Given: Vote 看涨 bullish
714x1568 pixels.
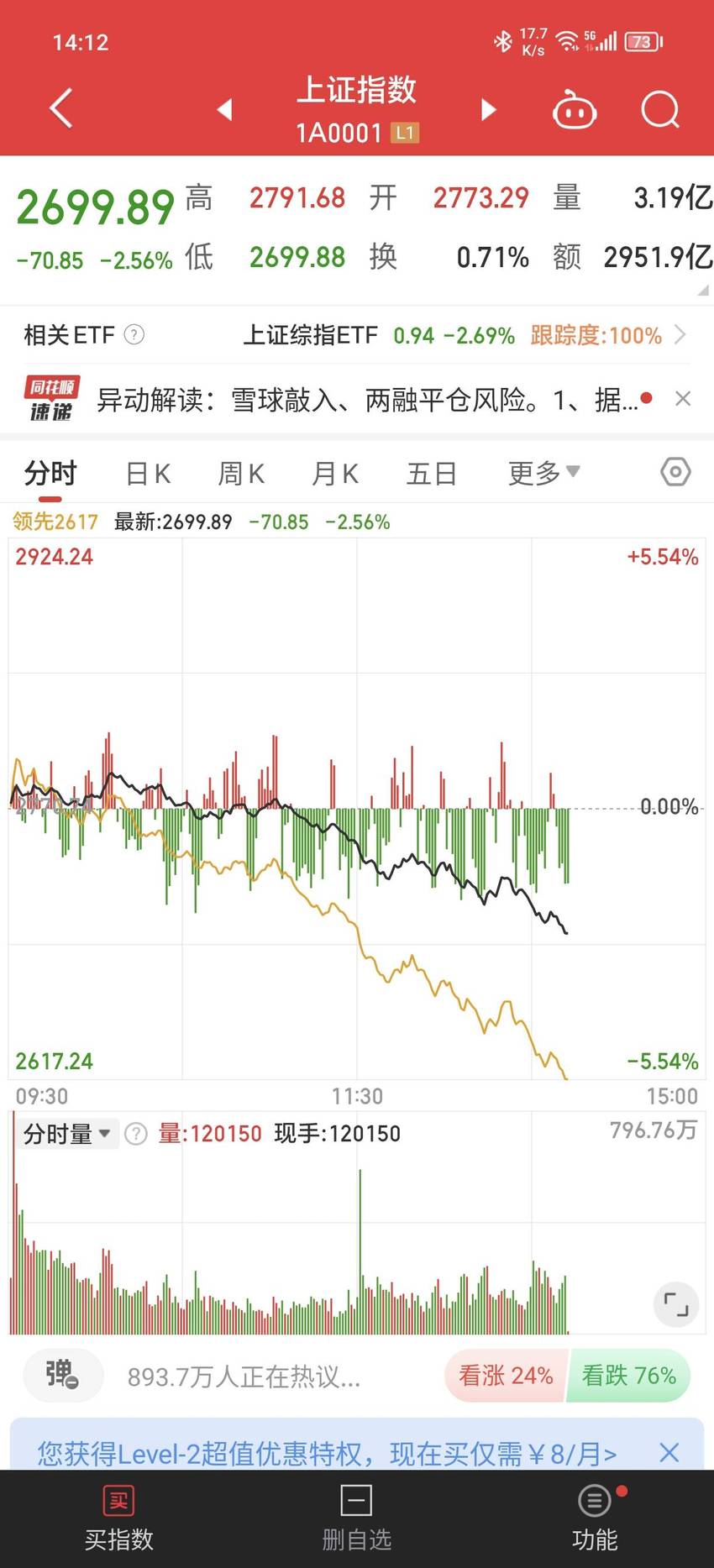Looking at the screenshot, I should tap(506, 1376).
